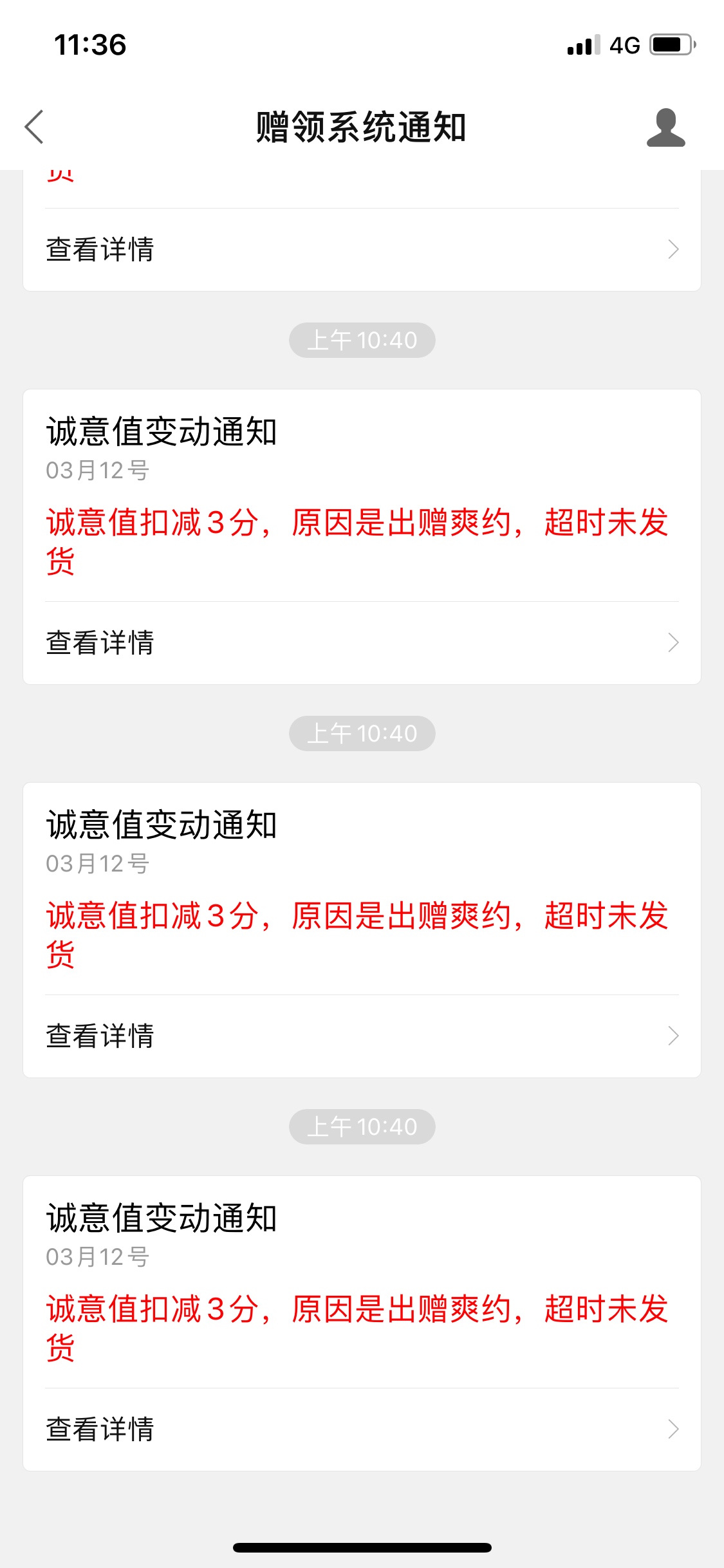The height and width of the screenshot is (1568, 724).
Task: Open 查看详情 under the bottom 诚意值变动通知
Action: [362, 1430]
